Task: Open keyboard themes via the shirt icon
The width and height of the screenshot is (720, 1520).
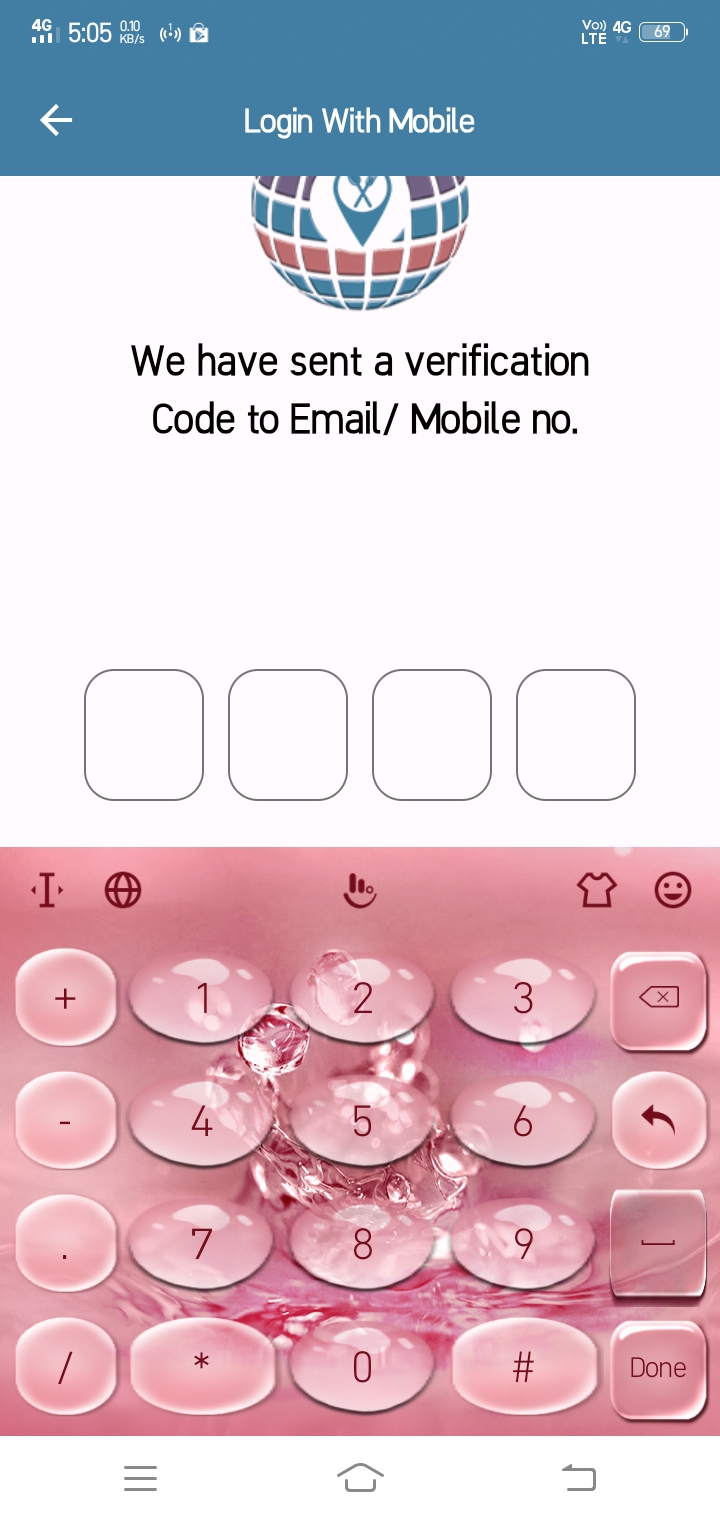Action: pyautogui.click(x=597, y=889)
